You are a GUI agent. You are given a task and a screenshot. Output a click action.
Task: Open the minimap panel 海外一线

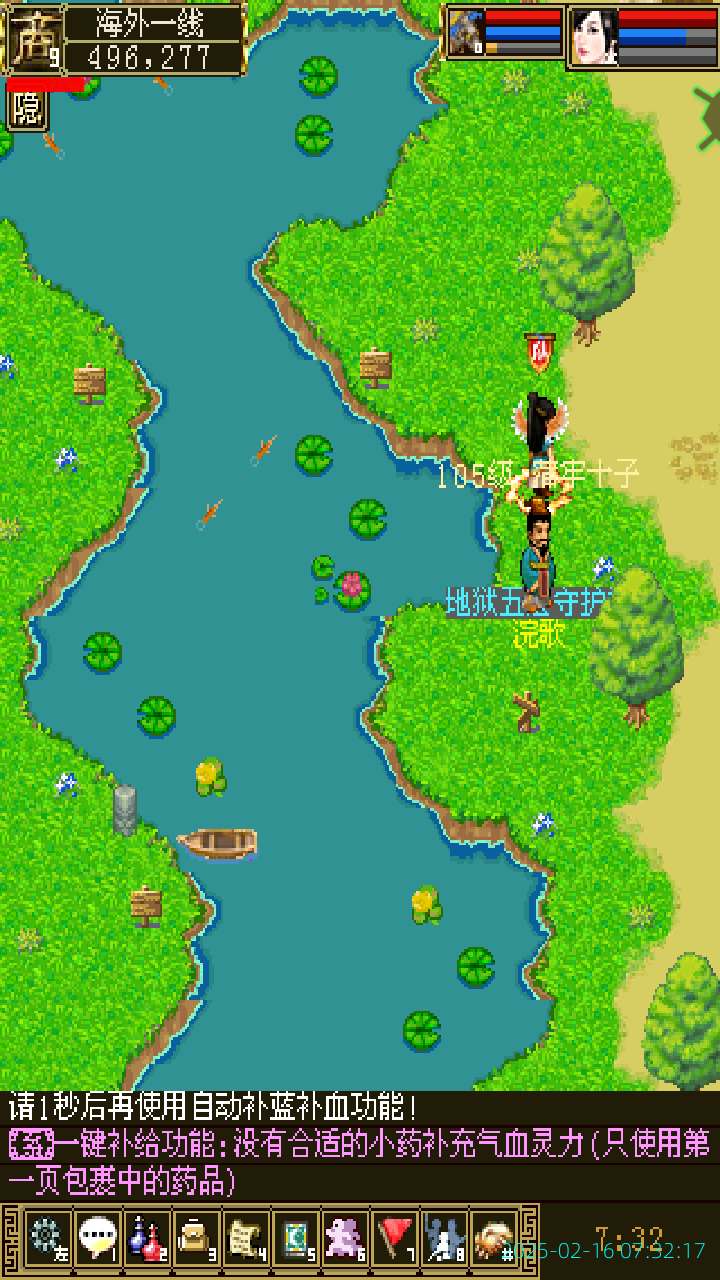click(x=155, y=40)
